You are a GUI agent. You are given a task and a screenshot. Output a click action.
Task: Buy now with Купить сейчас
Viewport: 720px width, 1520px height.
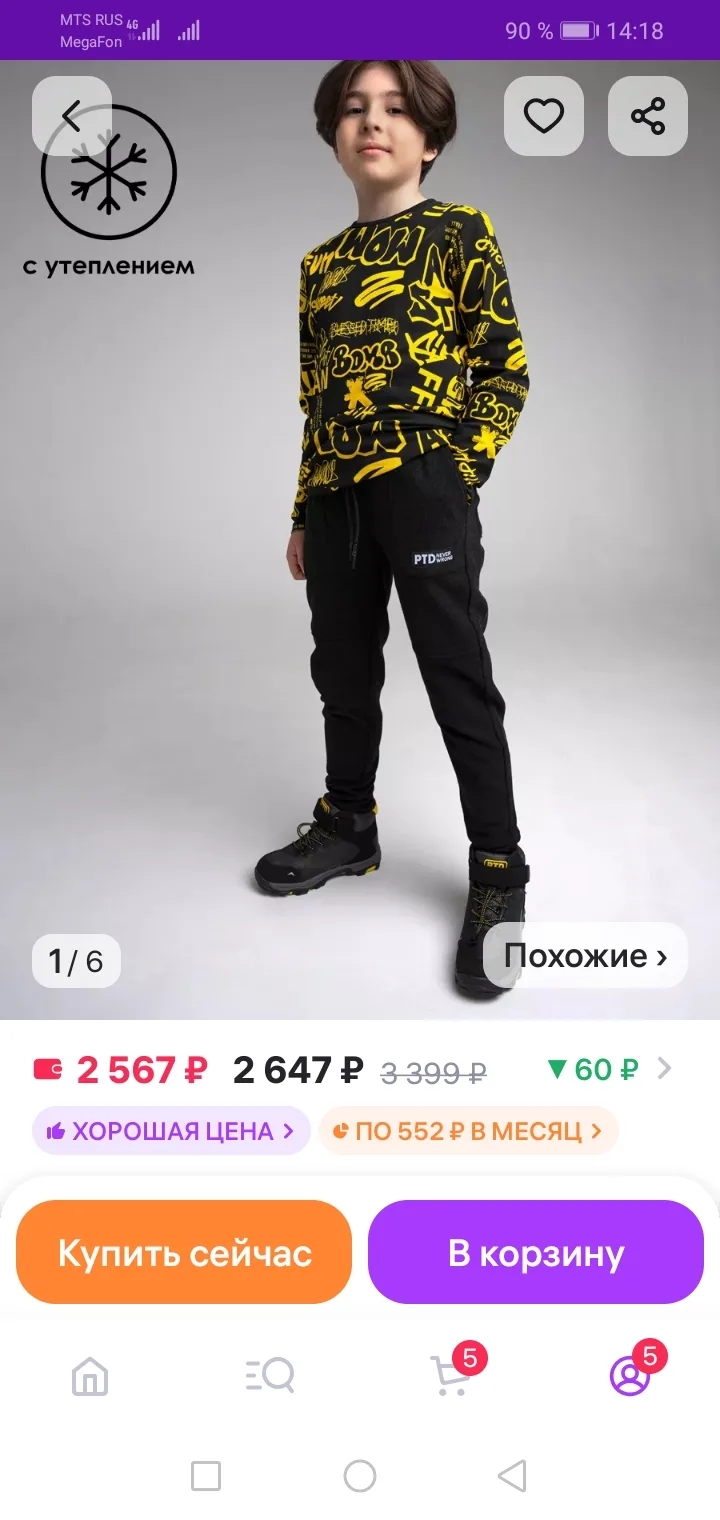pos(184,1252)
